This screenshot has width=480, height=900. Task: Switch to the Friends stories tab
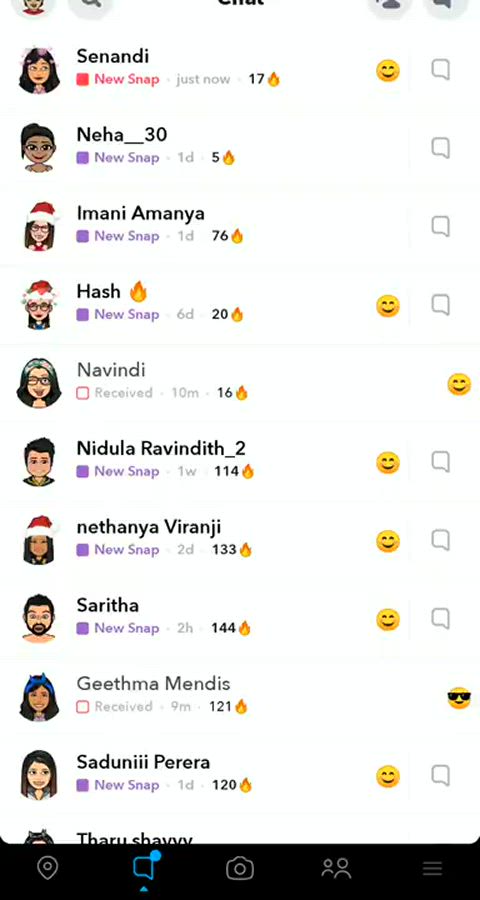pyautogui.click(x=336, y=868)
